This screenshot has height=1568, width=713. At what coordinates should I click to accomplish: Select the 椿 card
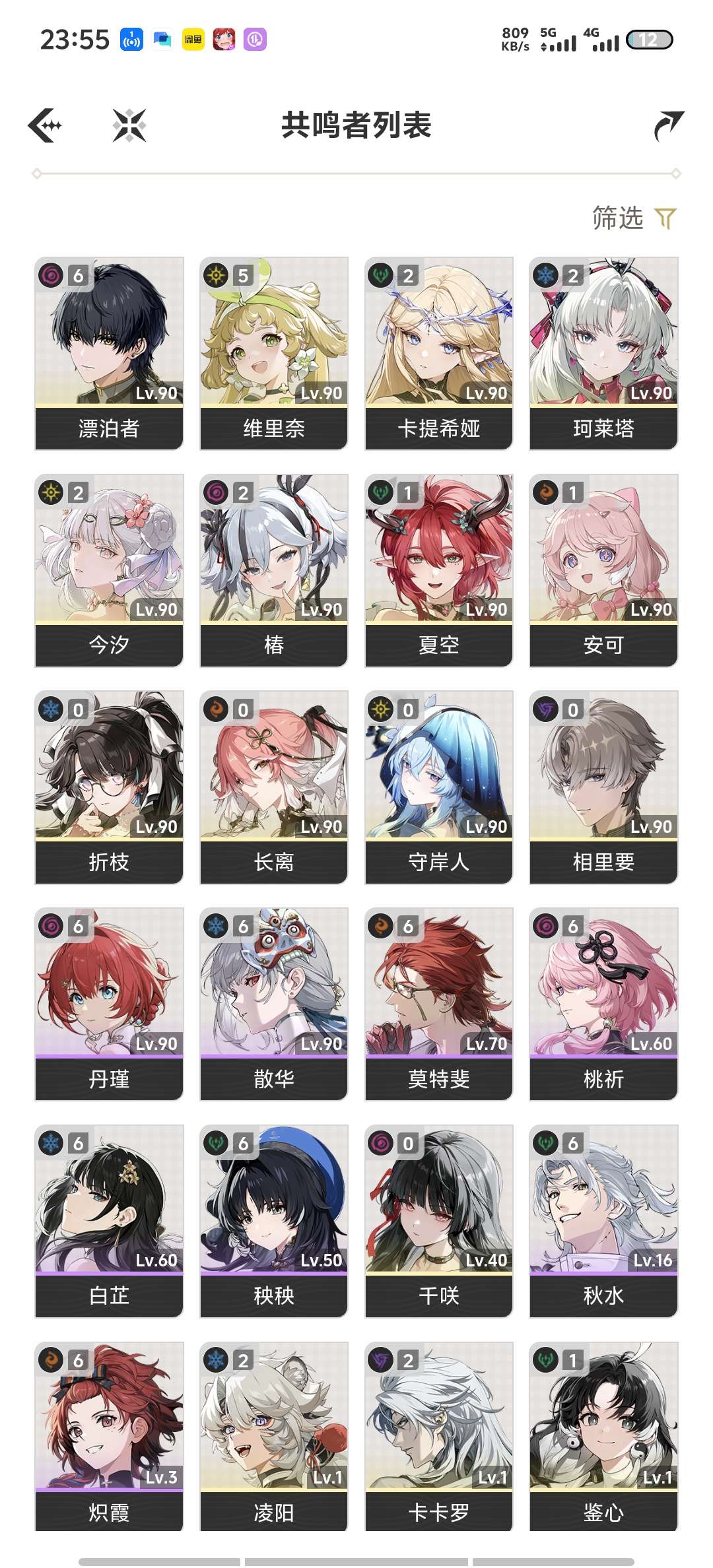tap(274, 570)
